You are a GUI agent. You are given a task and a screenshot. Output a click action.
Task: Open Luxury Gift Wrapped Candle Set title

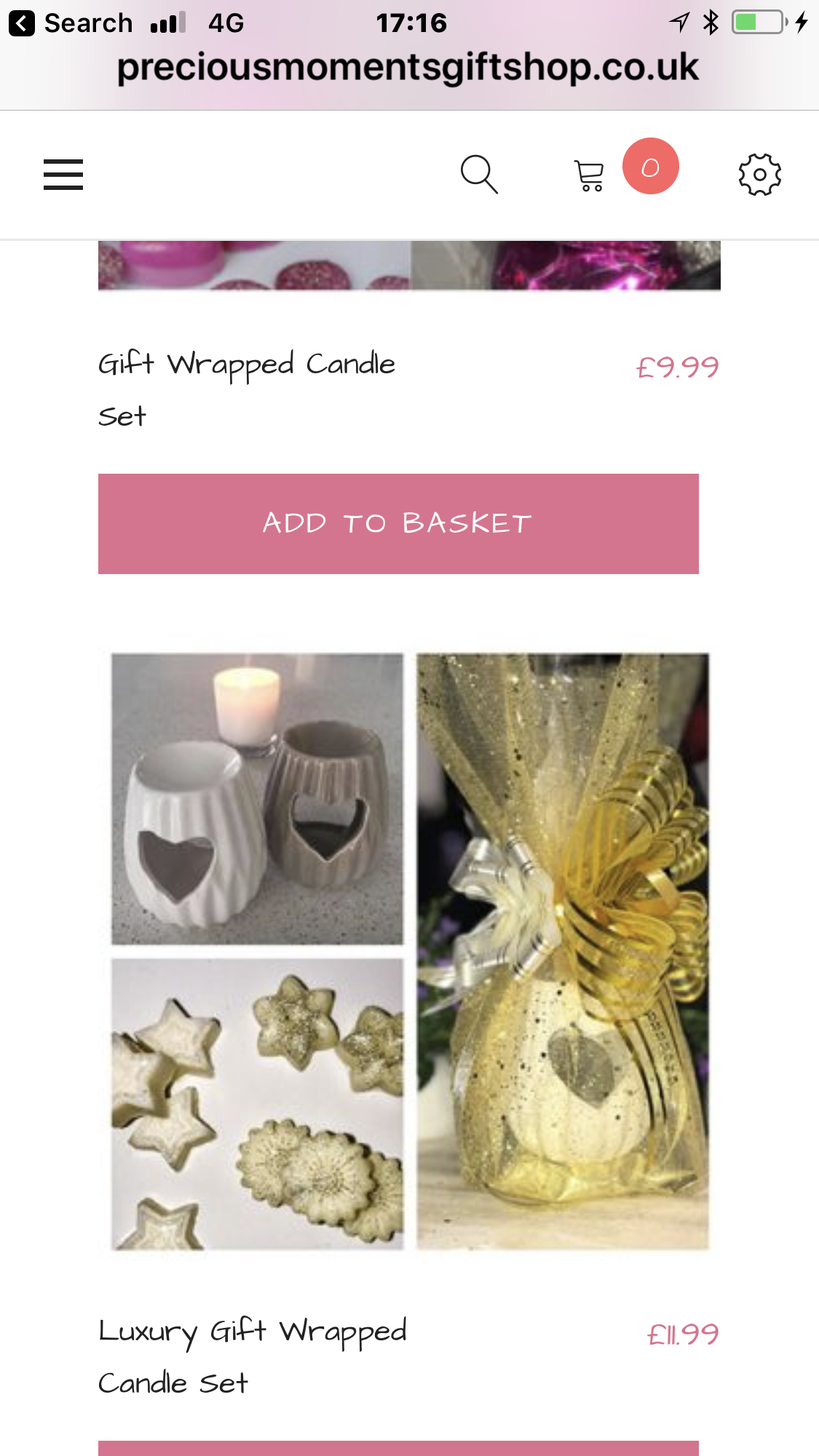[253, 1357]
